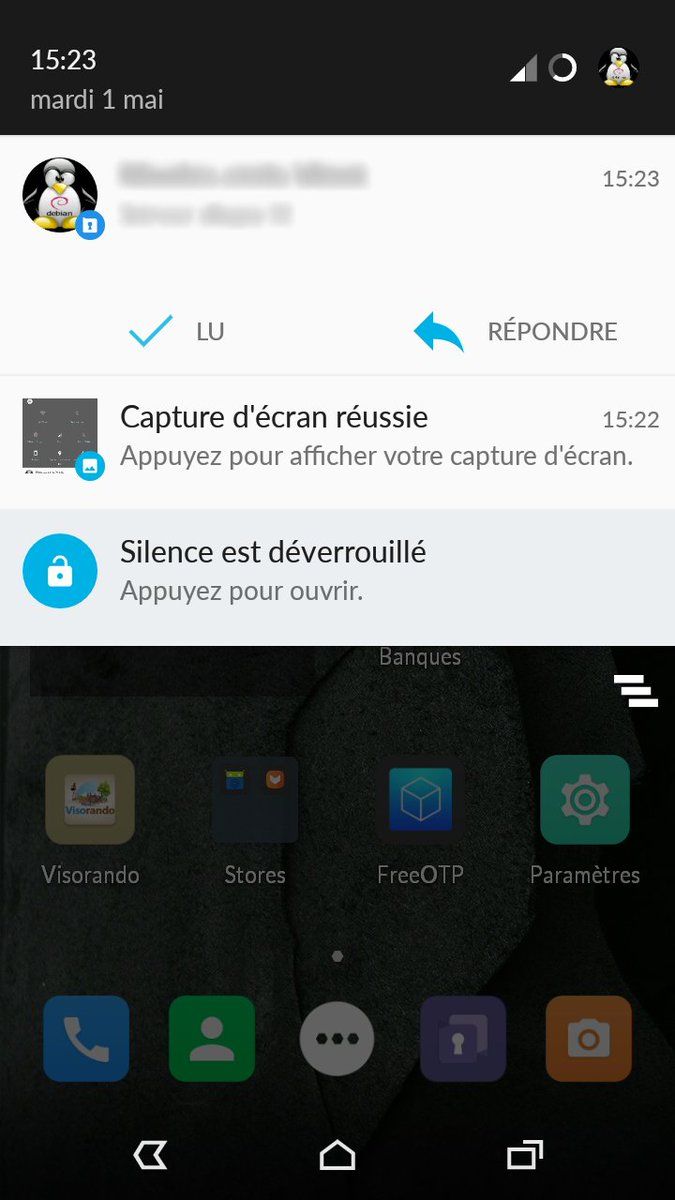Open the app drawer
The image size is (675, 1200).
(337, 1039)
